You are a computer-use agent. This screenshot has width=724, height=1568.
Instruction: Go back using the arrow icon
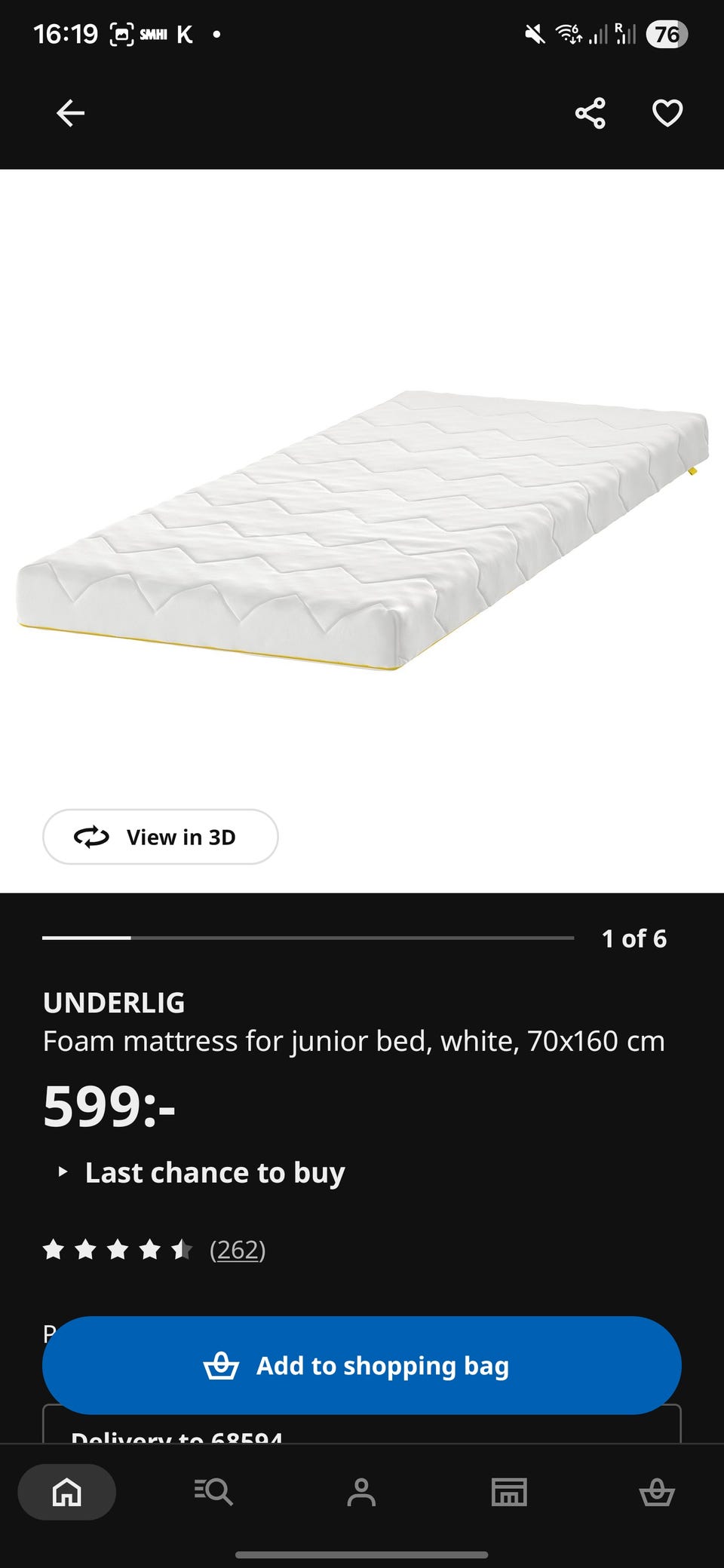point(70,113)
